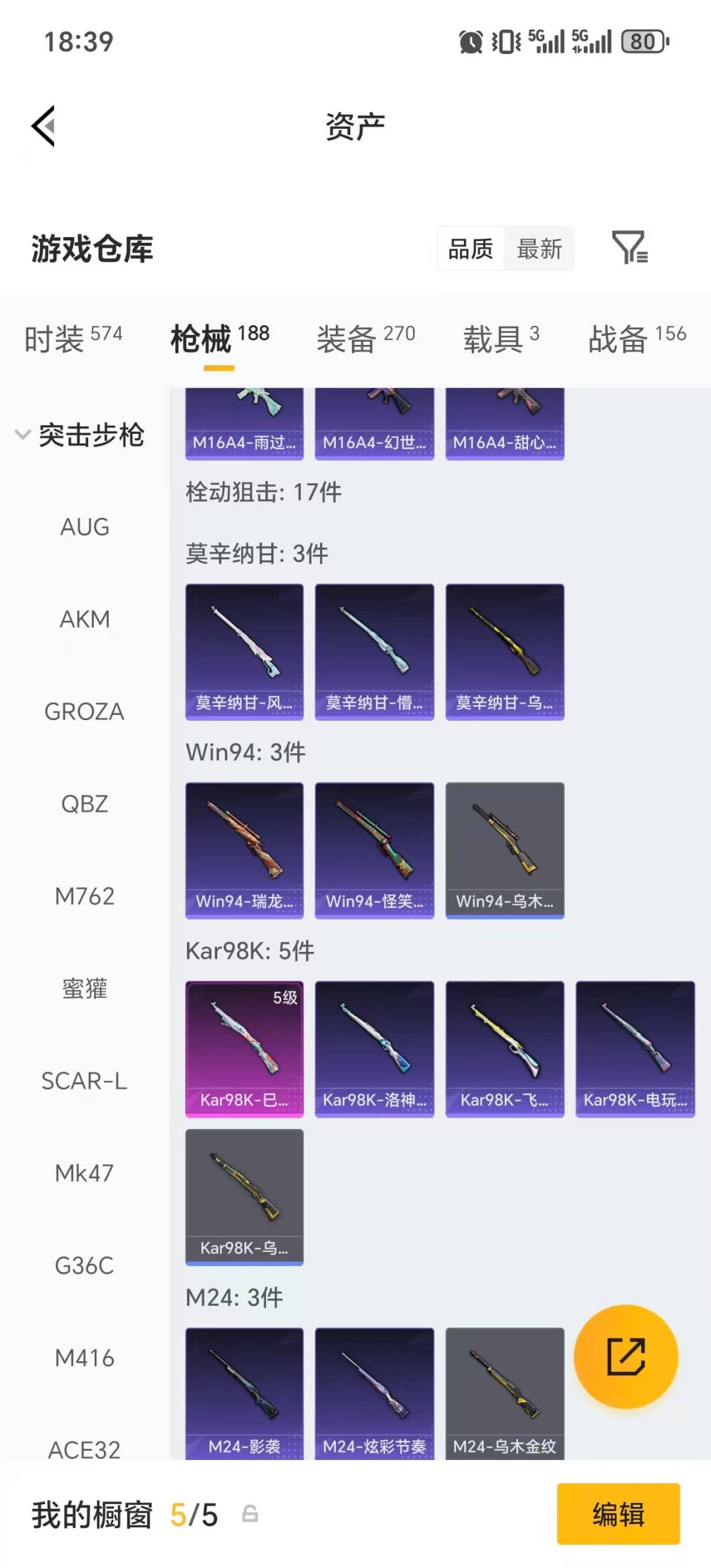
Task: Select SCAR-L in the weapon sidebar
Action: click(x=84, y=1080)
